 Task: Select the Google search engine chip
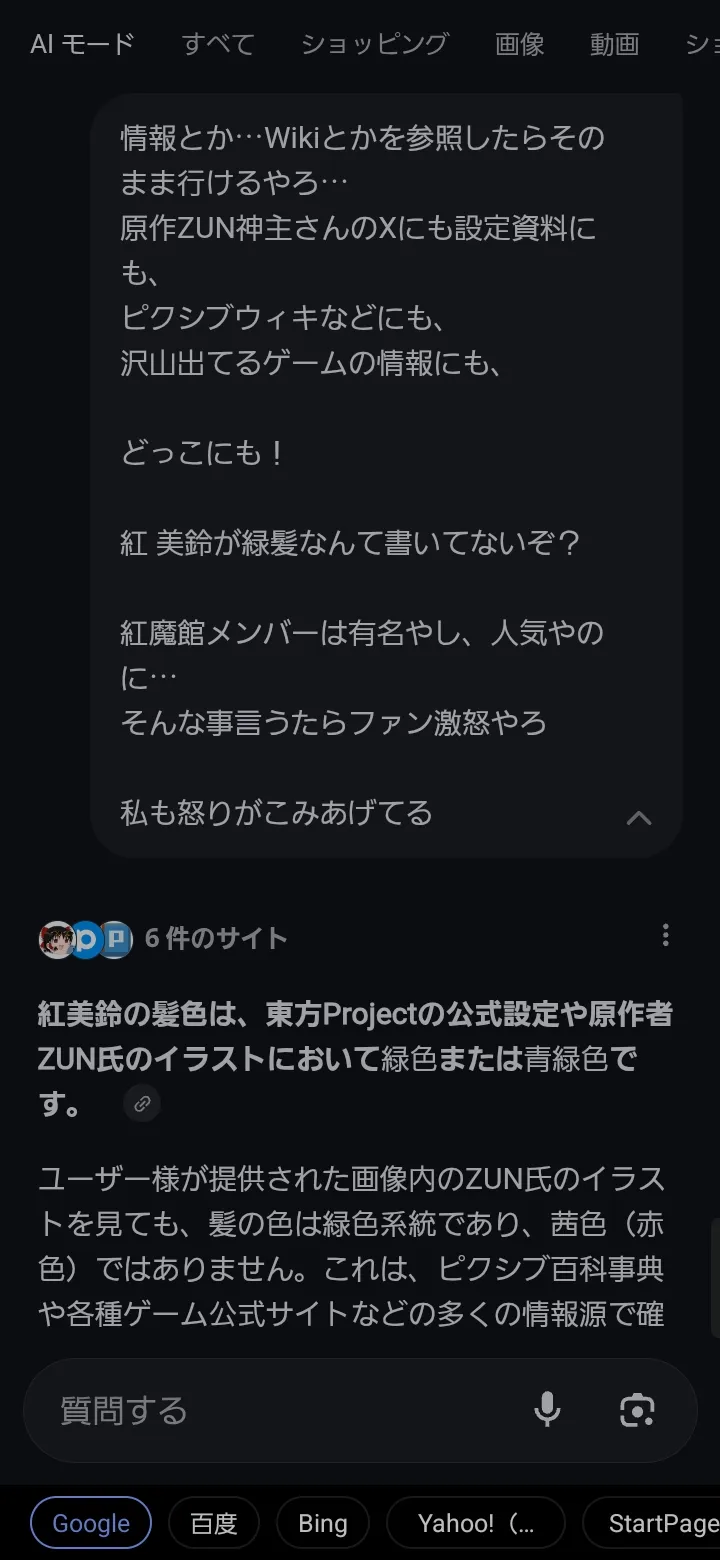(x=91, y=1523)
